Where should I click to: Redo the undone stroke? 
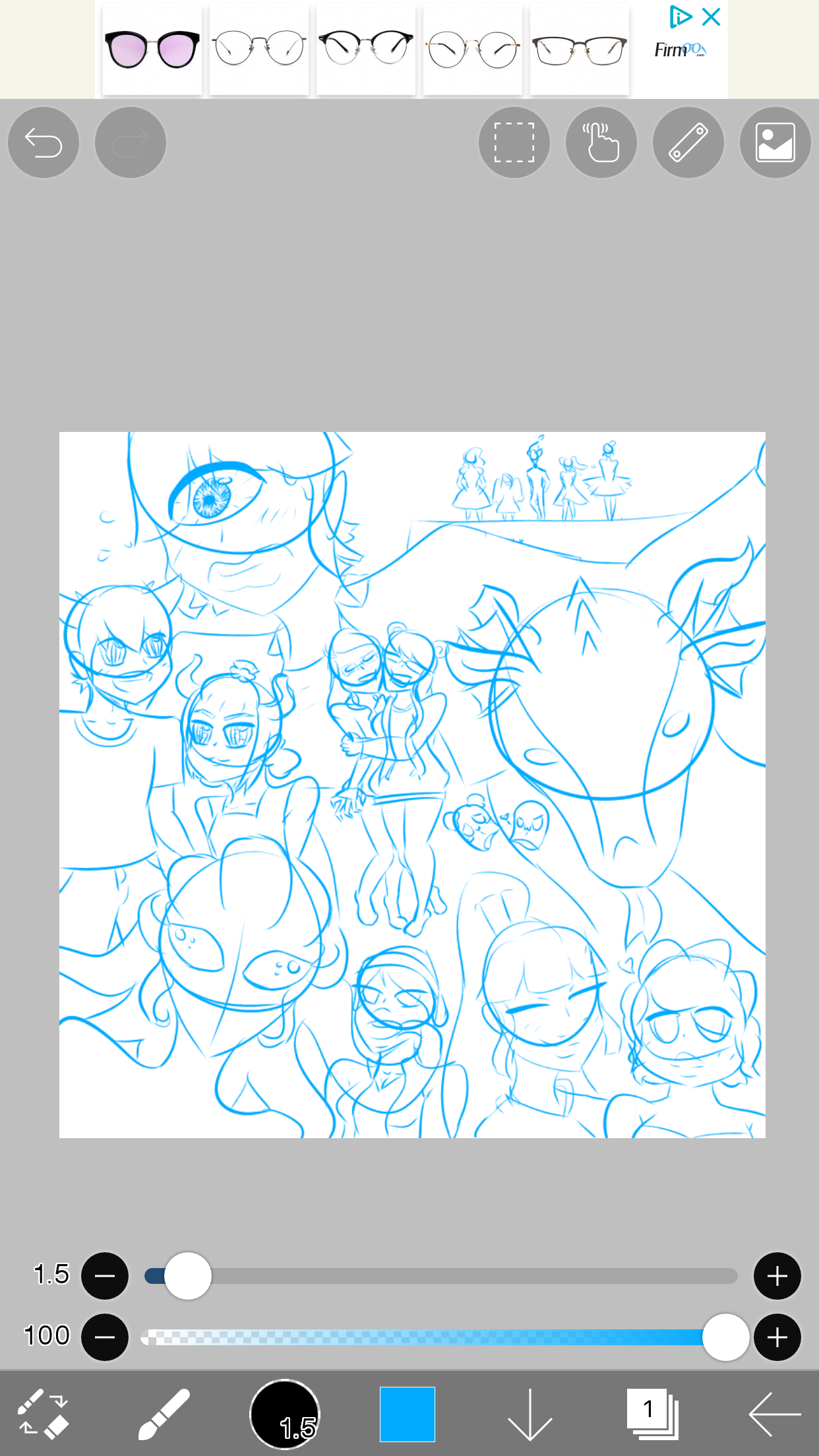pos(131,142)
